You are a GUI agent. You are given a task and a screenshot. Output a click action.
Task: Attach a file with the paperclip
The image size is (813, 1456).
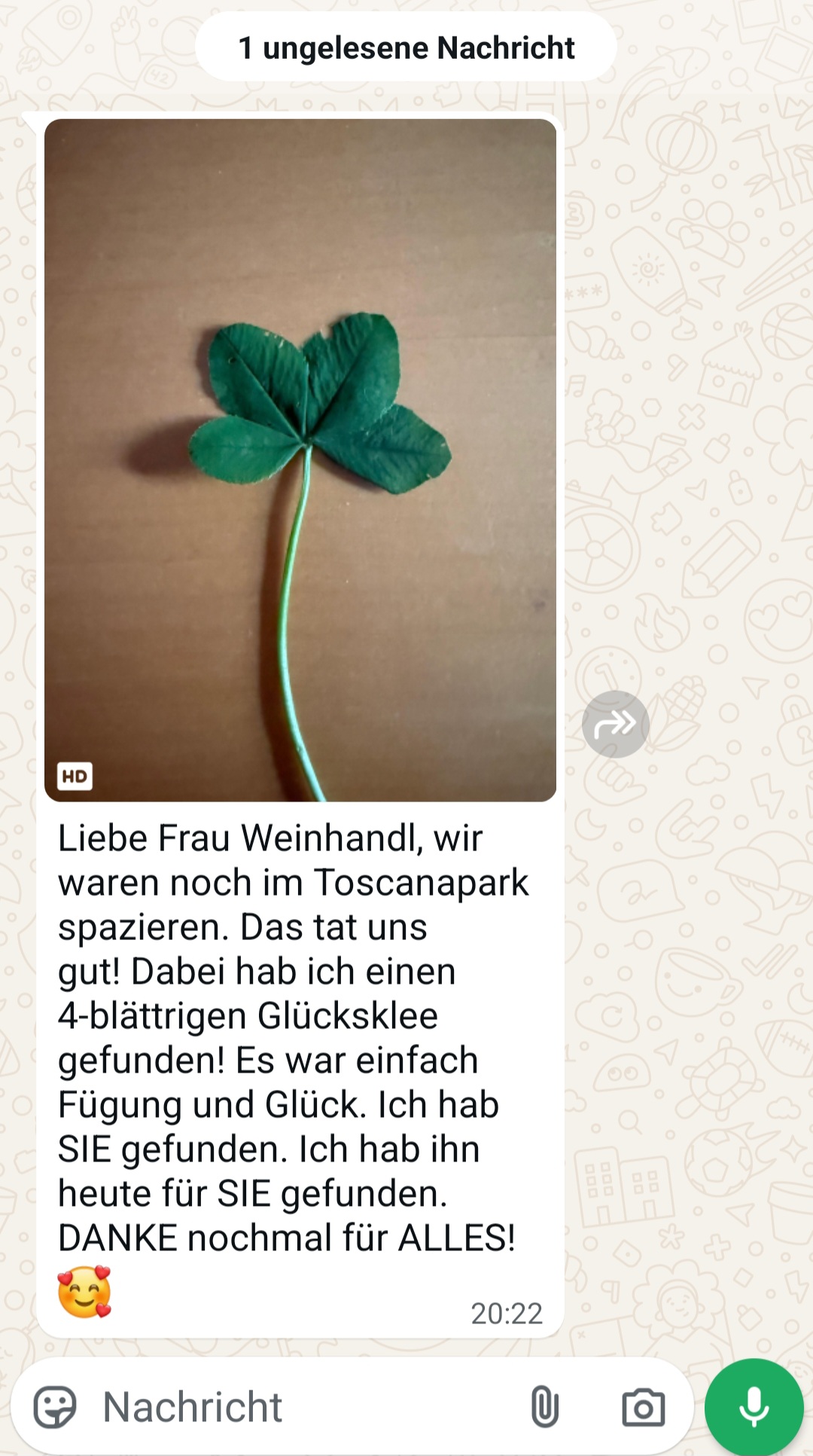click(544, 1406)
